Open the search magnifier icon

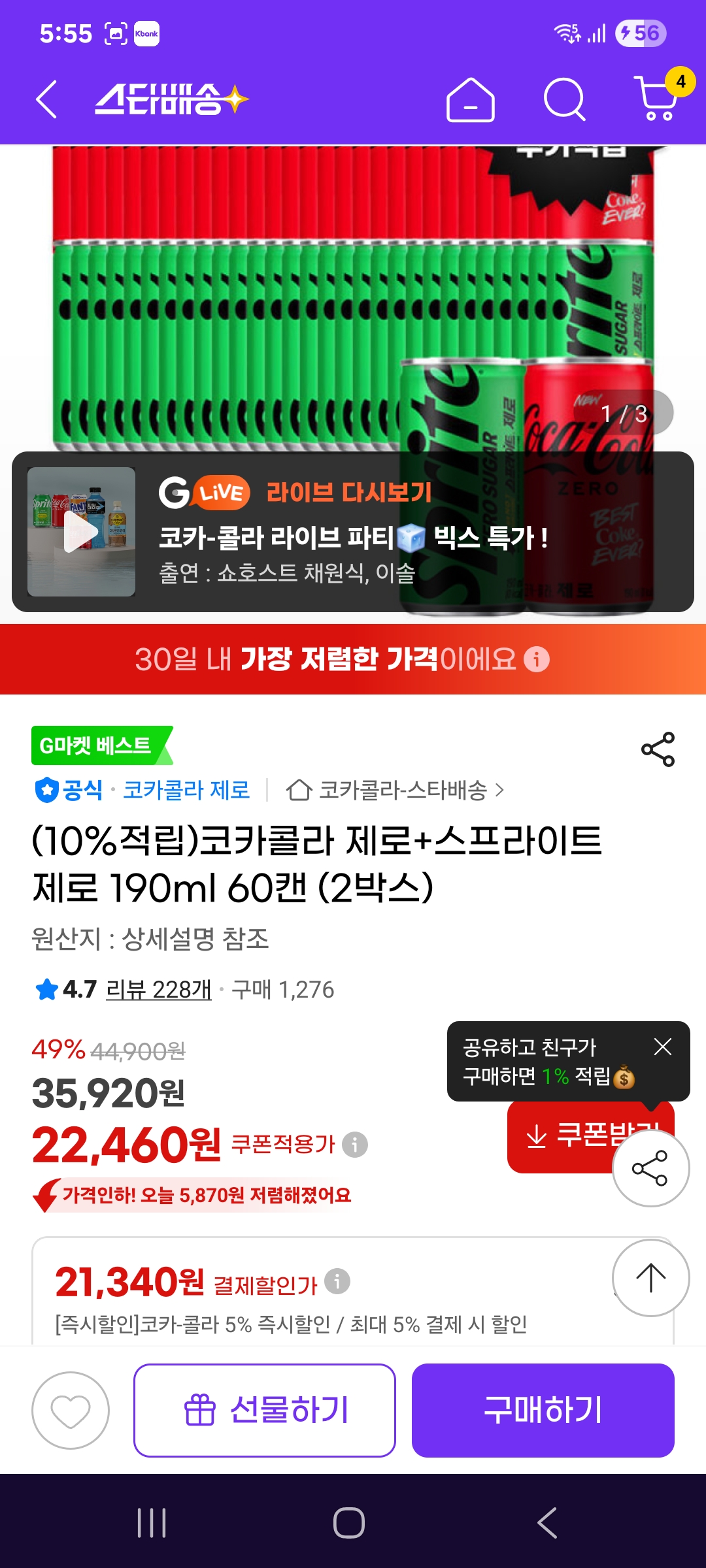click(x=563, y=100)
